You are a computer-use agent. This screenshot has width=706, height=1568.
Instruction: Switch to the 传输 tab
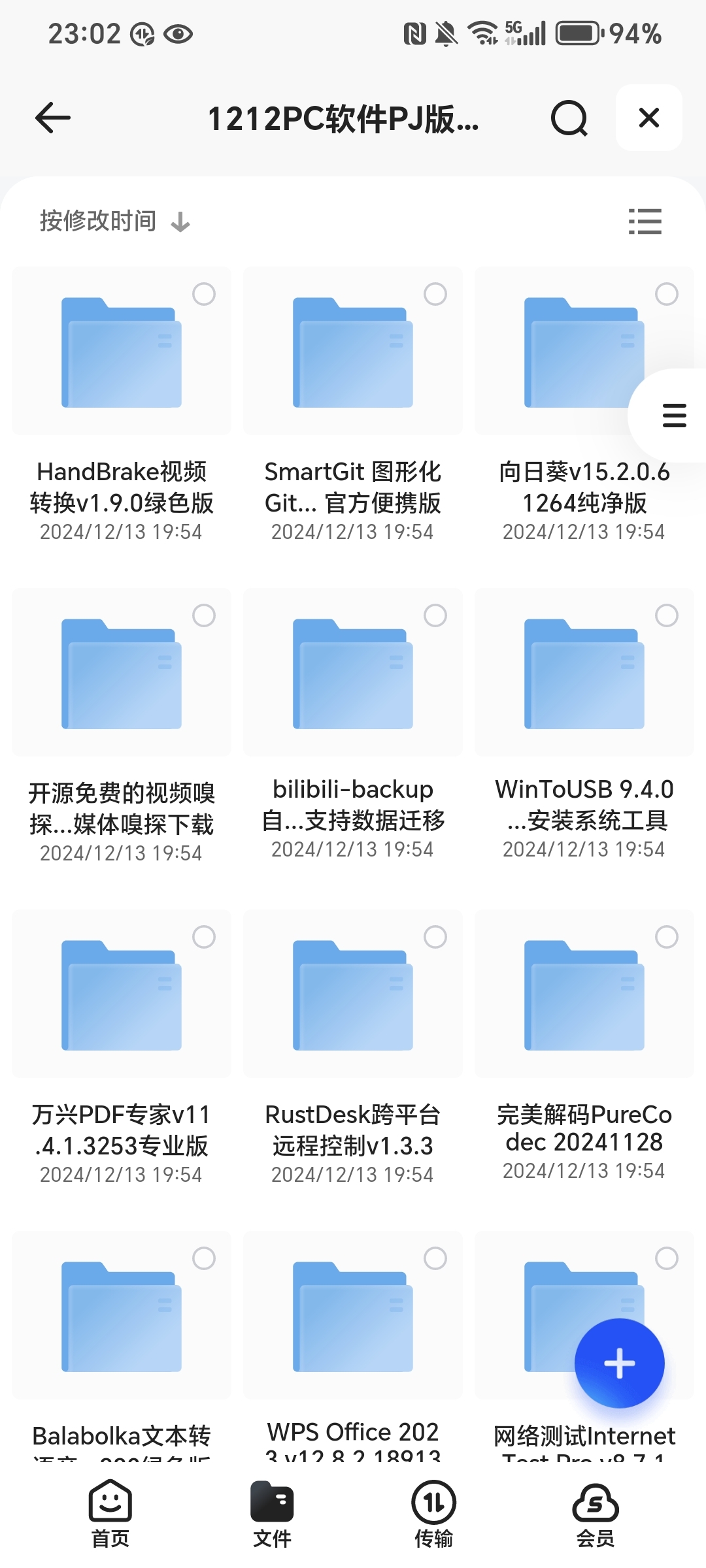(x=433, y=1514)
